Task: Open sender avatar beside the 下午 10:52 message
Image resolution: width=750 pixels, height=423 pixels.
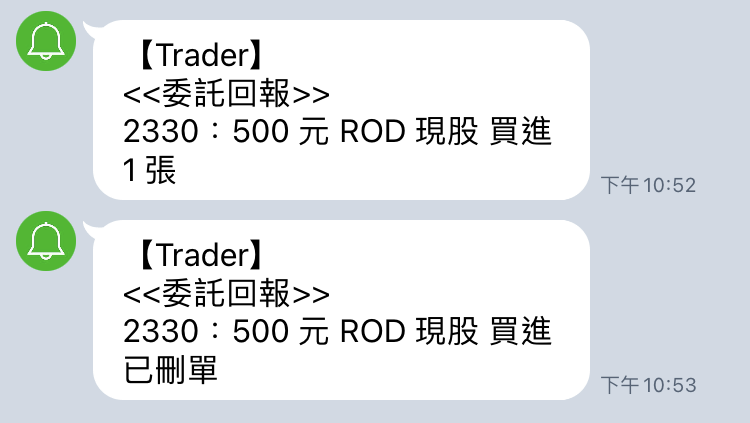Action: (46, 43)
